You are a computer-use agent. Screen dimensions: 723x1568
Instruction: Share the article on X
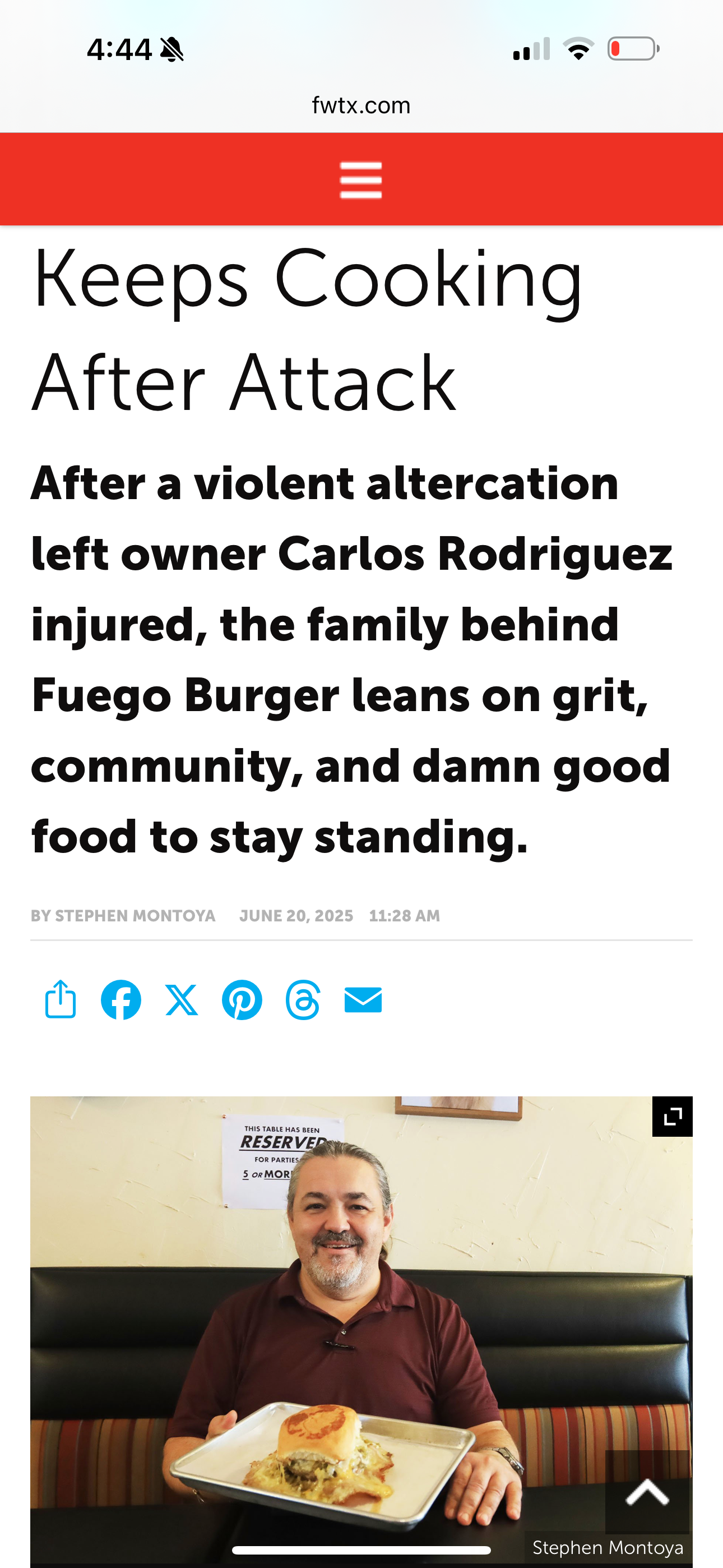point(182,999)
